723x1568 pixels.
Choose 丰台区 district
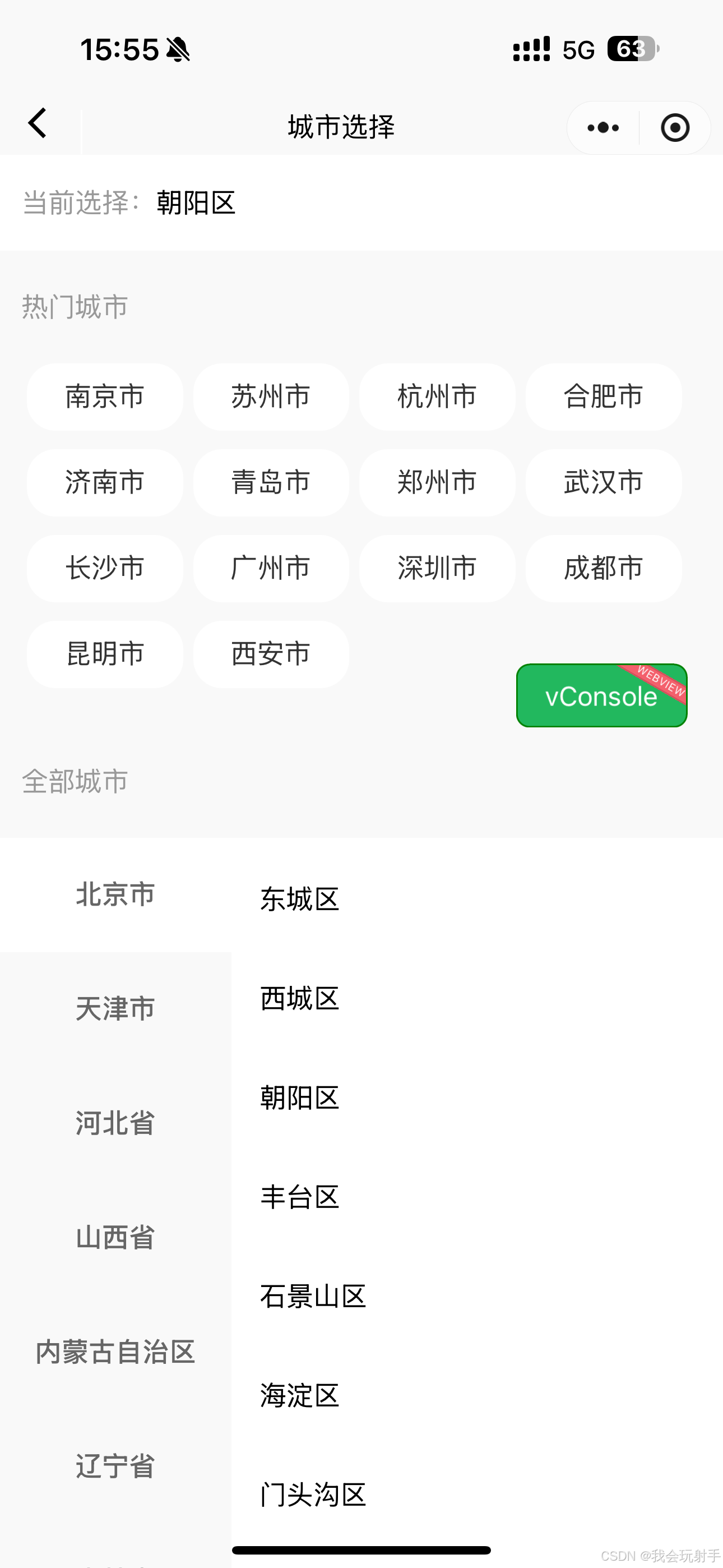299,1197
